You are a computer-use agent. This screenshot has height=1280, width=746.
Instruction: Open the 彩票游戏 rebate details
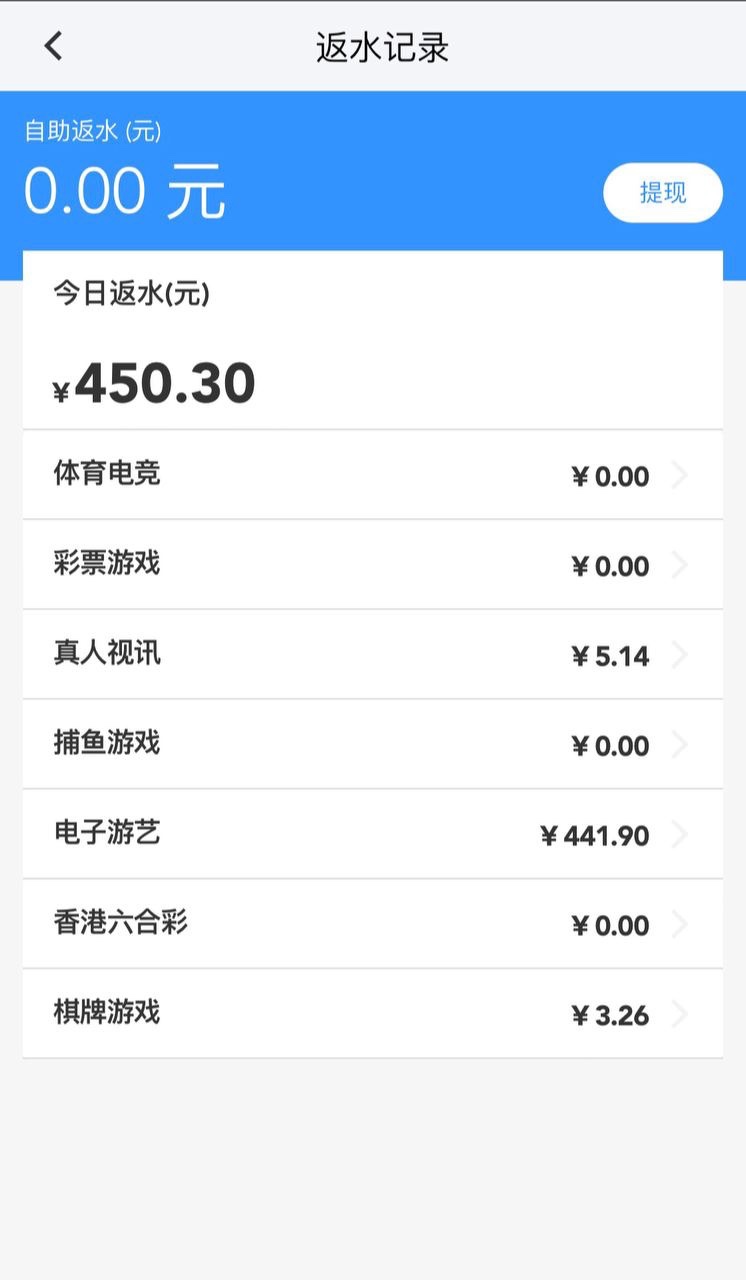click(x=372, y=565)
